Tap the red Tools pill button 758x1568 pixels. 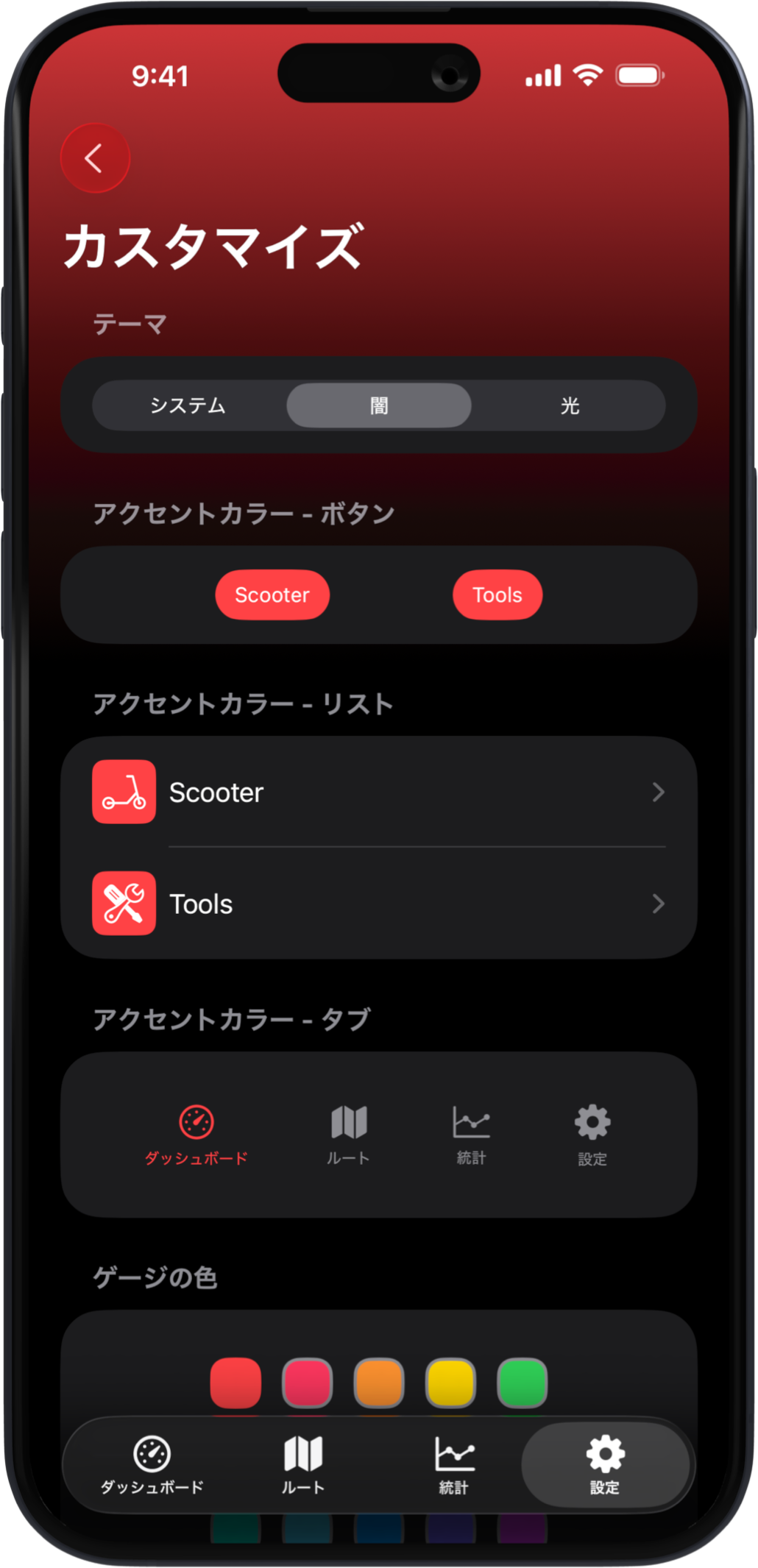tap(497, 595)
